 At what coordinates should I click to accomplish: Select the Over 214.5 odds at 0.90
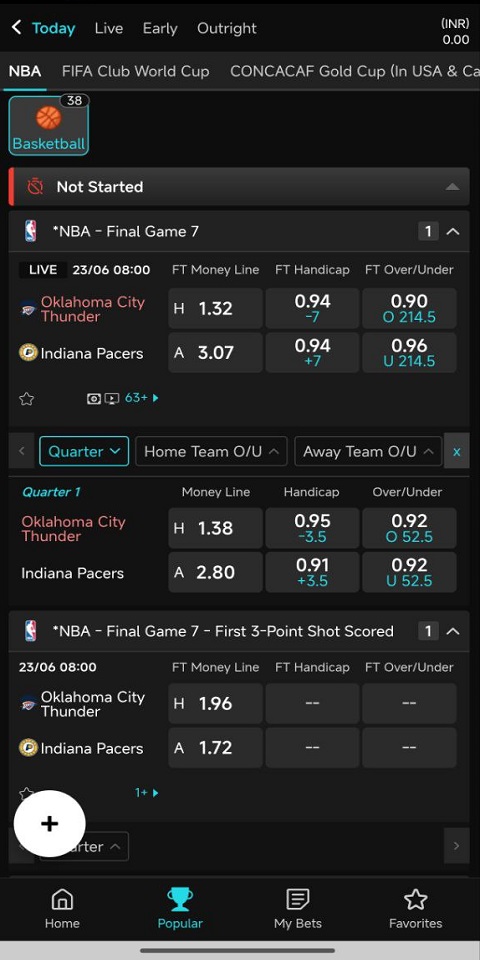[409, 309]
